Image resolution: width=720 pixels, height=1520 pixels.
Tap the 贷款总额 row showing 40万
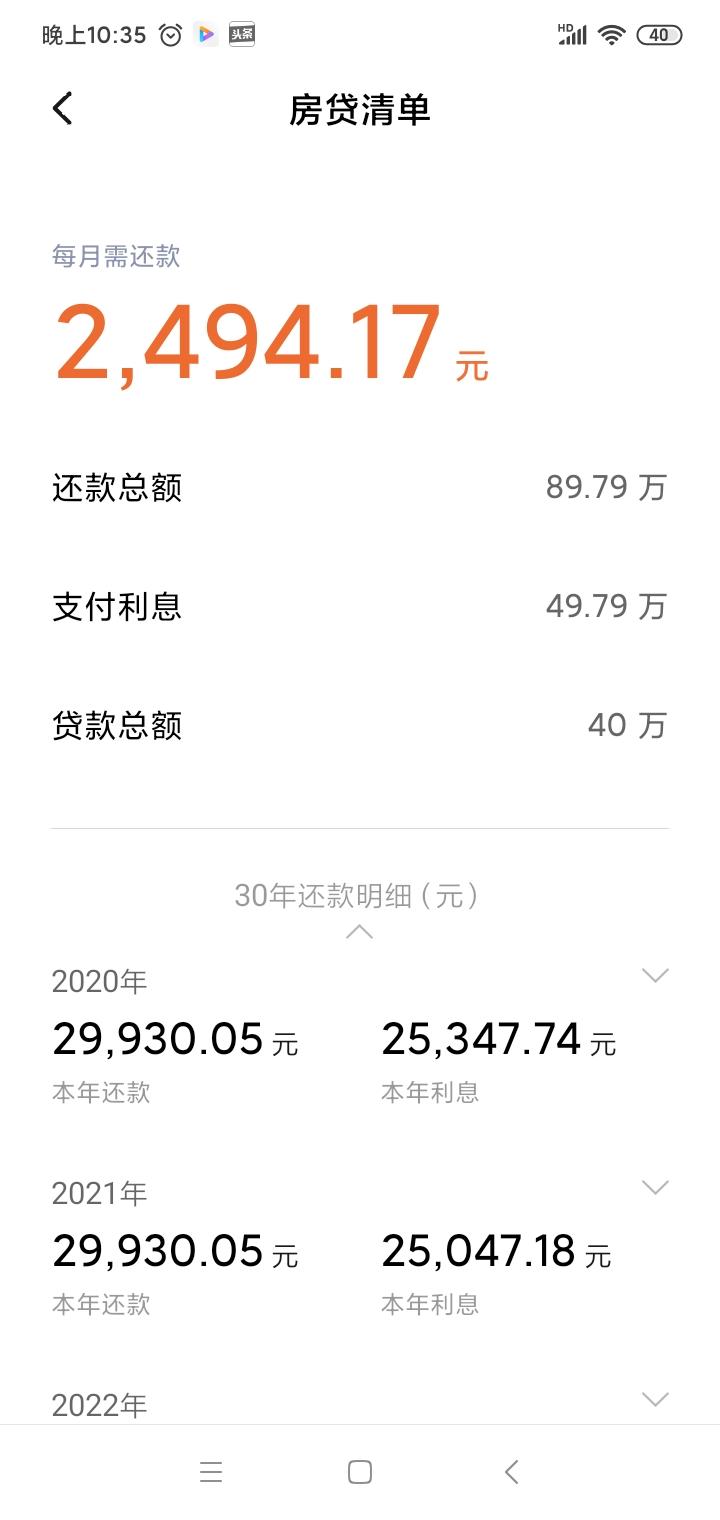pyautogui.click(x=359, y=725)
